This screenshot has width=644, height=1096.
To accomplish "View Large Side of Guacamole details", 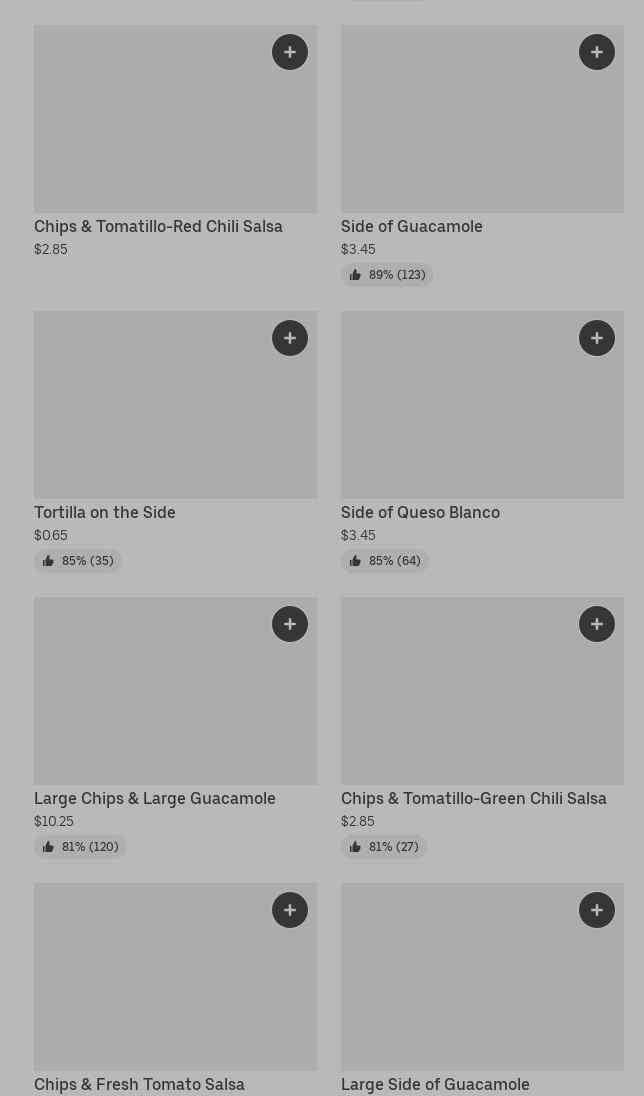I will (435, 1084).
